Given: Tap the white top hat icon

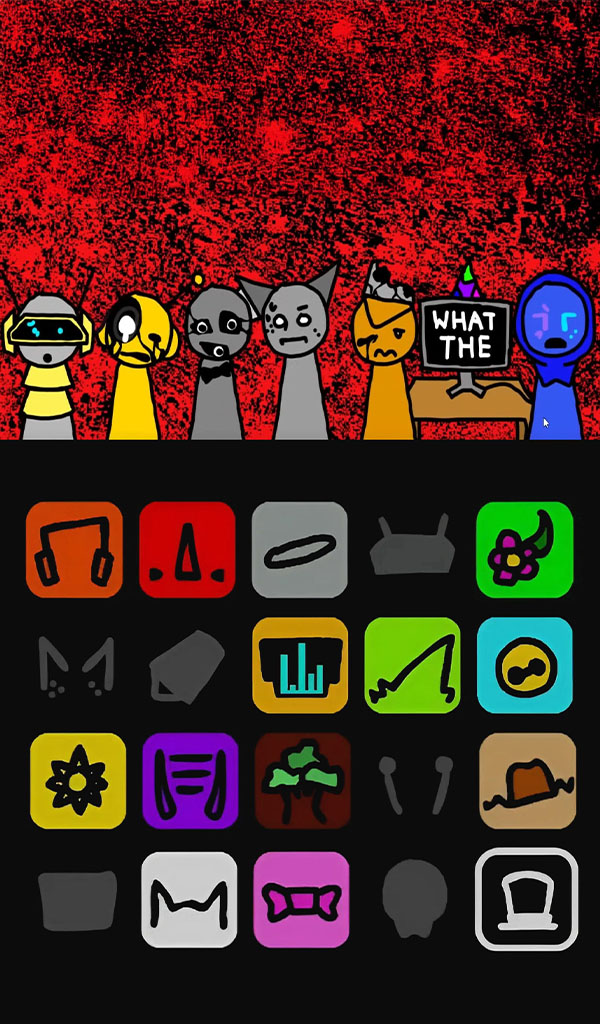Looking at the screenshot, I should click(526, 899).
